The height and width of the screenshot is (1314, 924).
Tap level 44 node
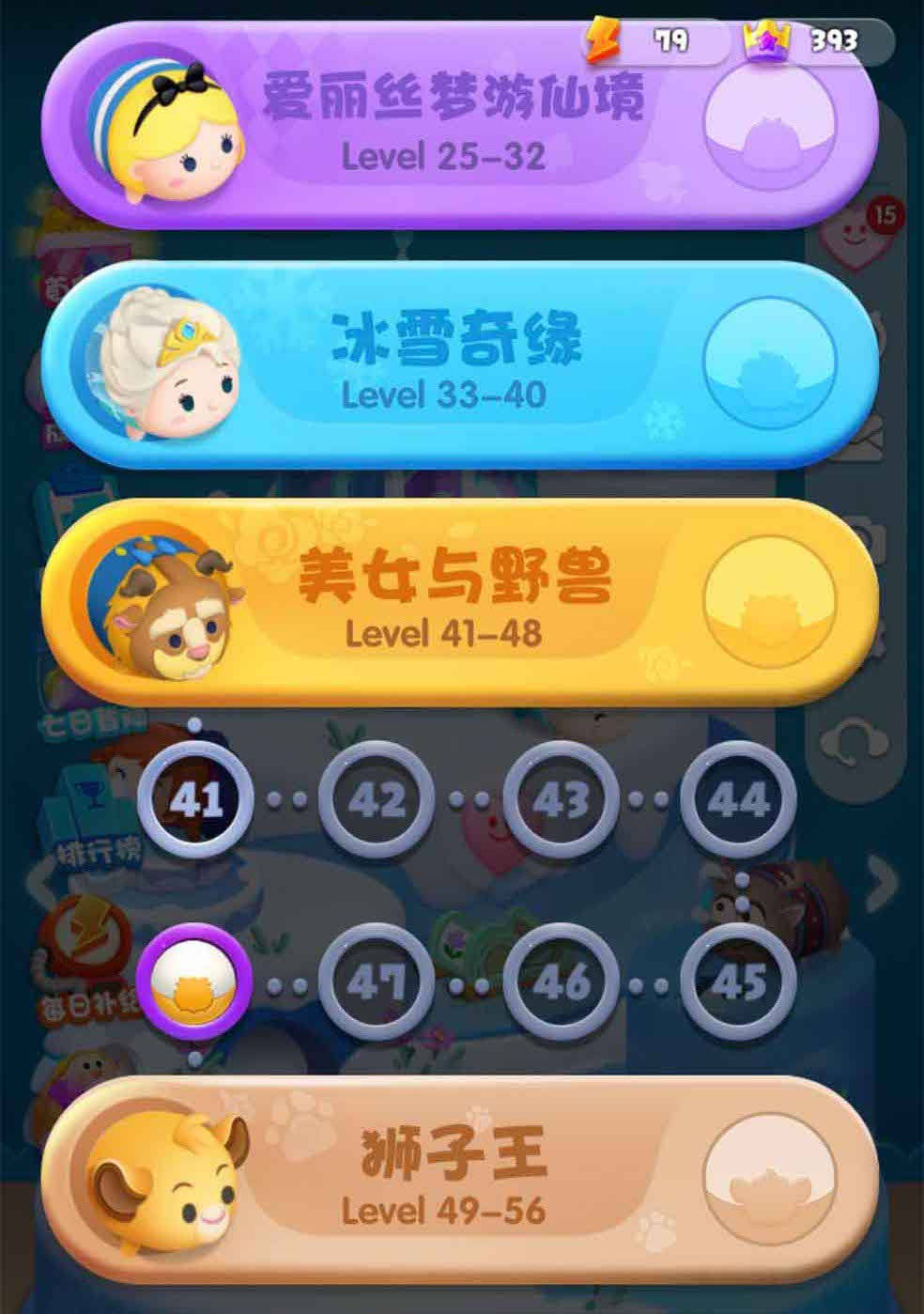tap(738, 798)
